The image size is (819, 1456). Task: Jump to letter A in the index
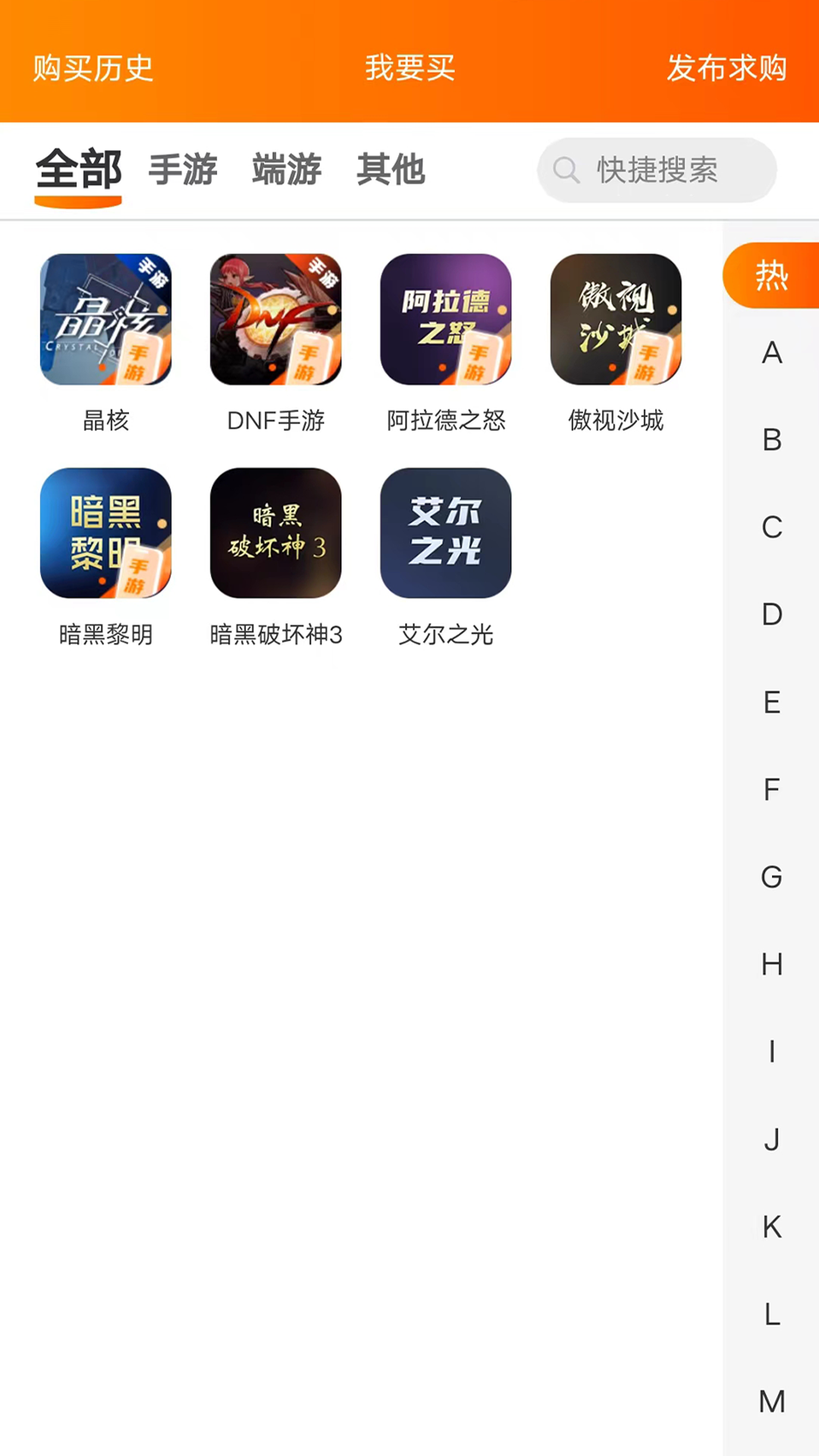[771, 353]
